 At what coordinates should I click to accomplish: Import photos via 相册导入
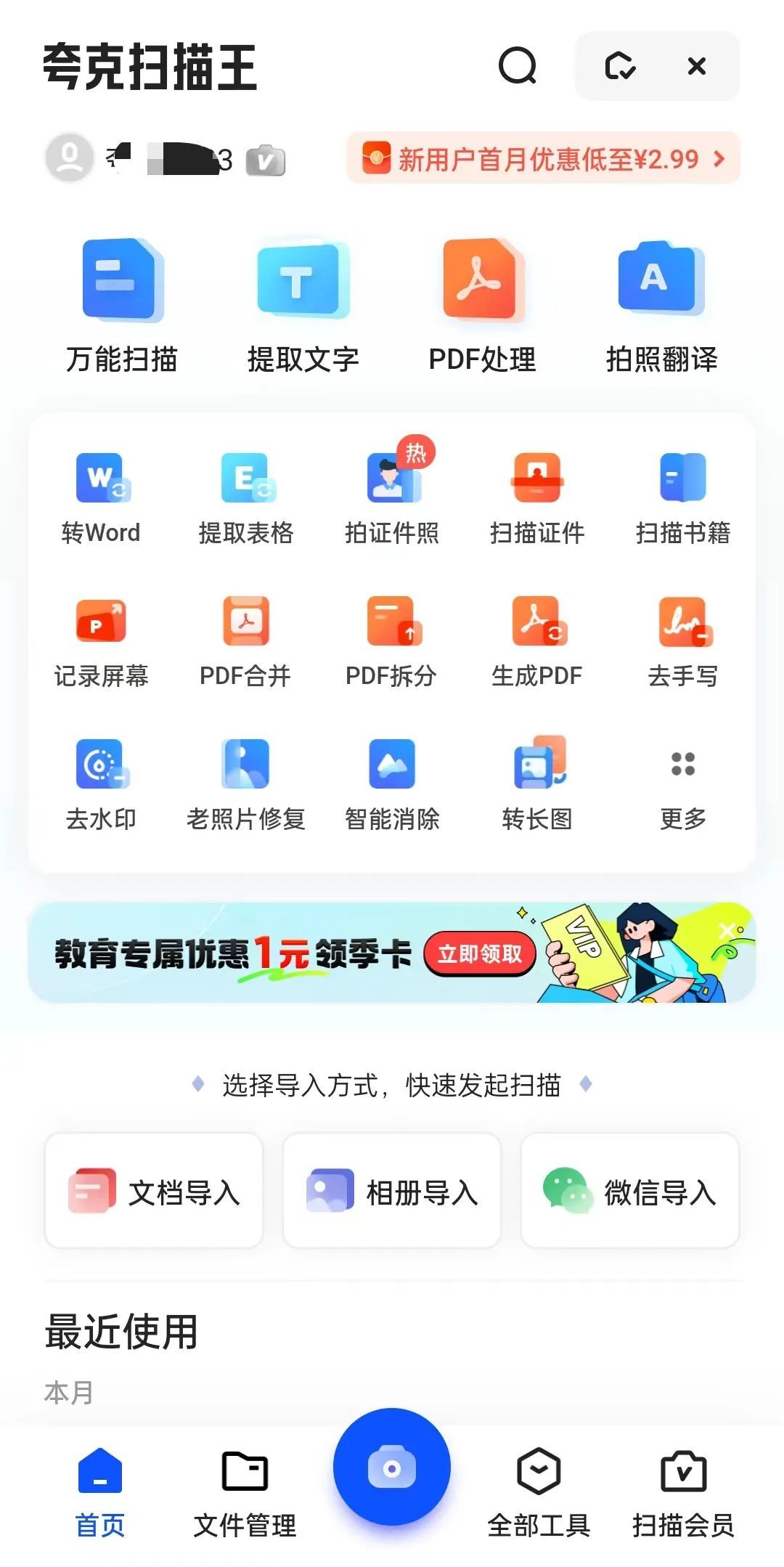point(392,1191)
